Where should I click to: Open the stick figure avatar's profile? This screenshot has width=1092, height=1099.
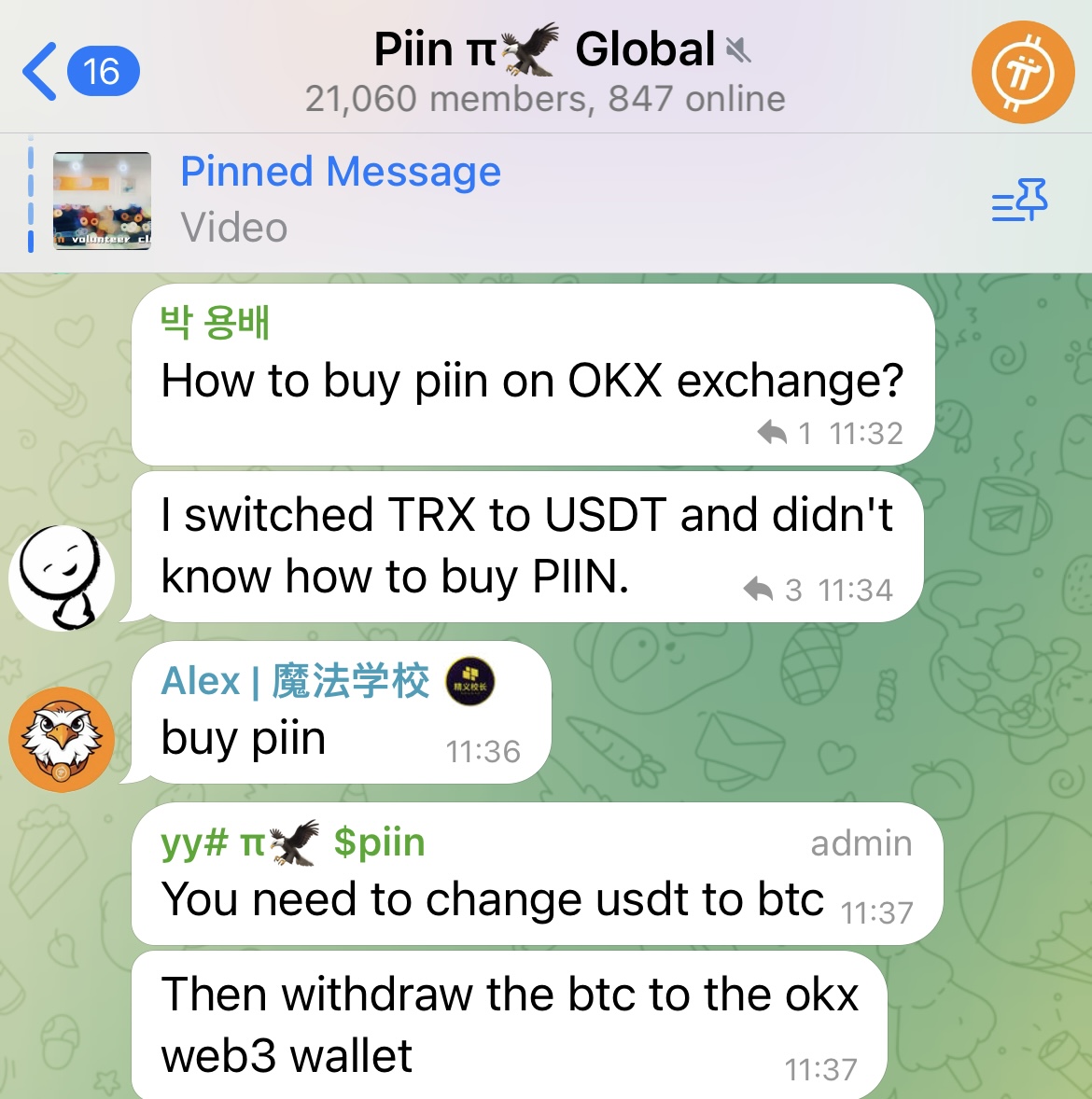(62, 576)
